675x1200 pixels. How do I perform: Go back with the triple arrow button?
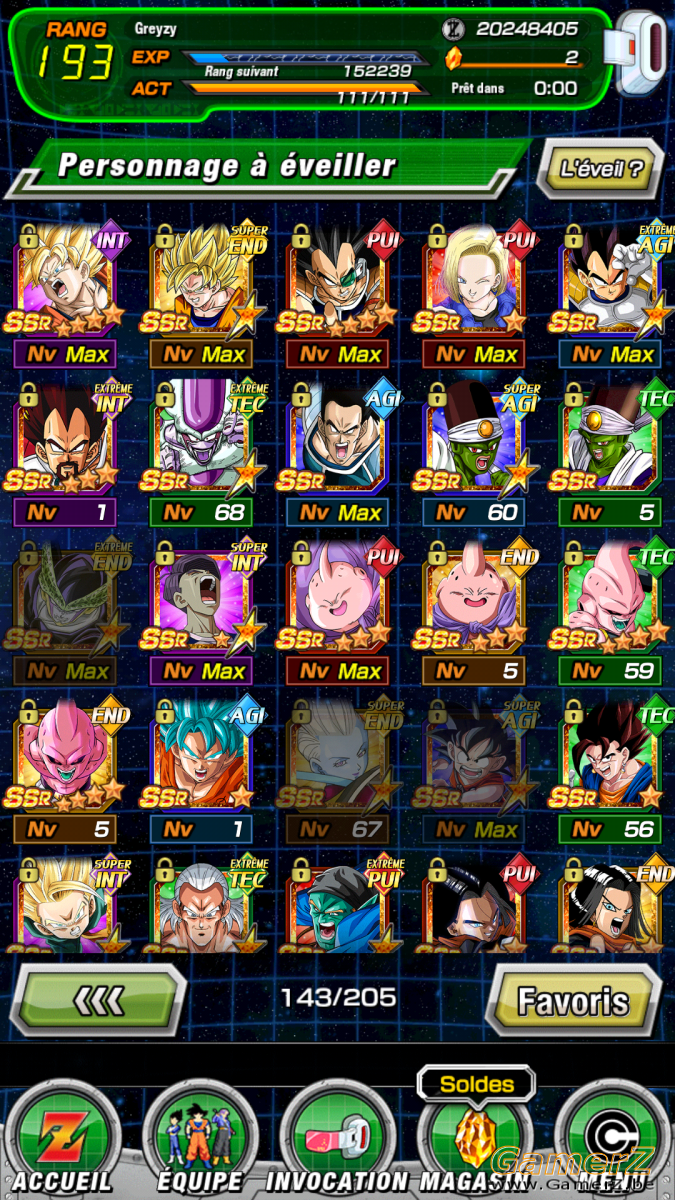click(99, 999)
